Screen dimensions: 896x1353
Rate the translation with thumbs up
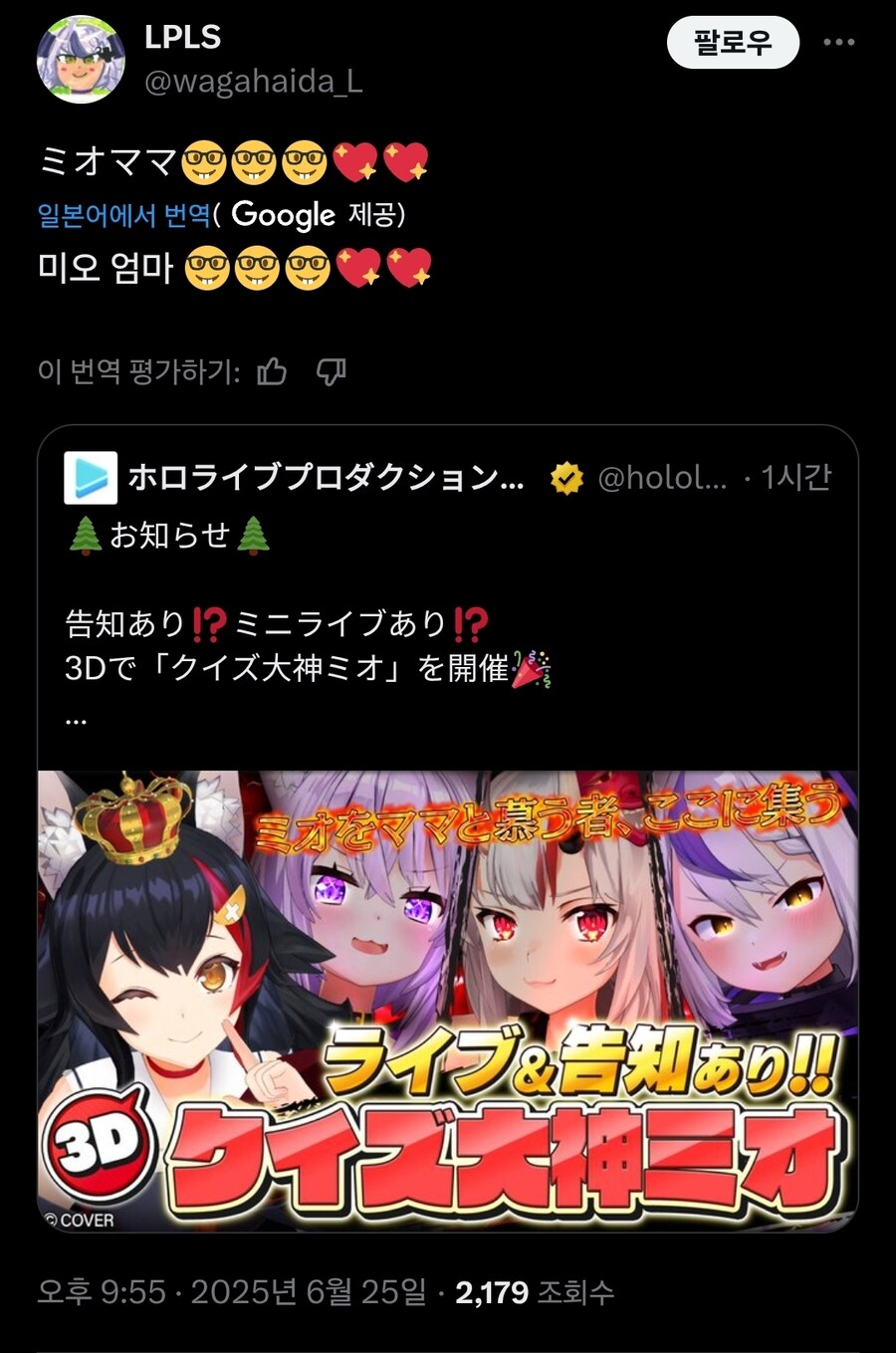tap(272, 372)
